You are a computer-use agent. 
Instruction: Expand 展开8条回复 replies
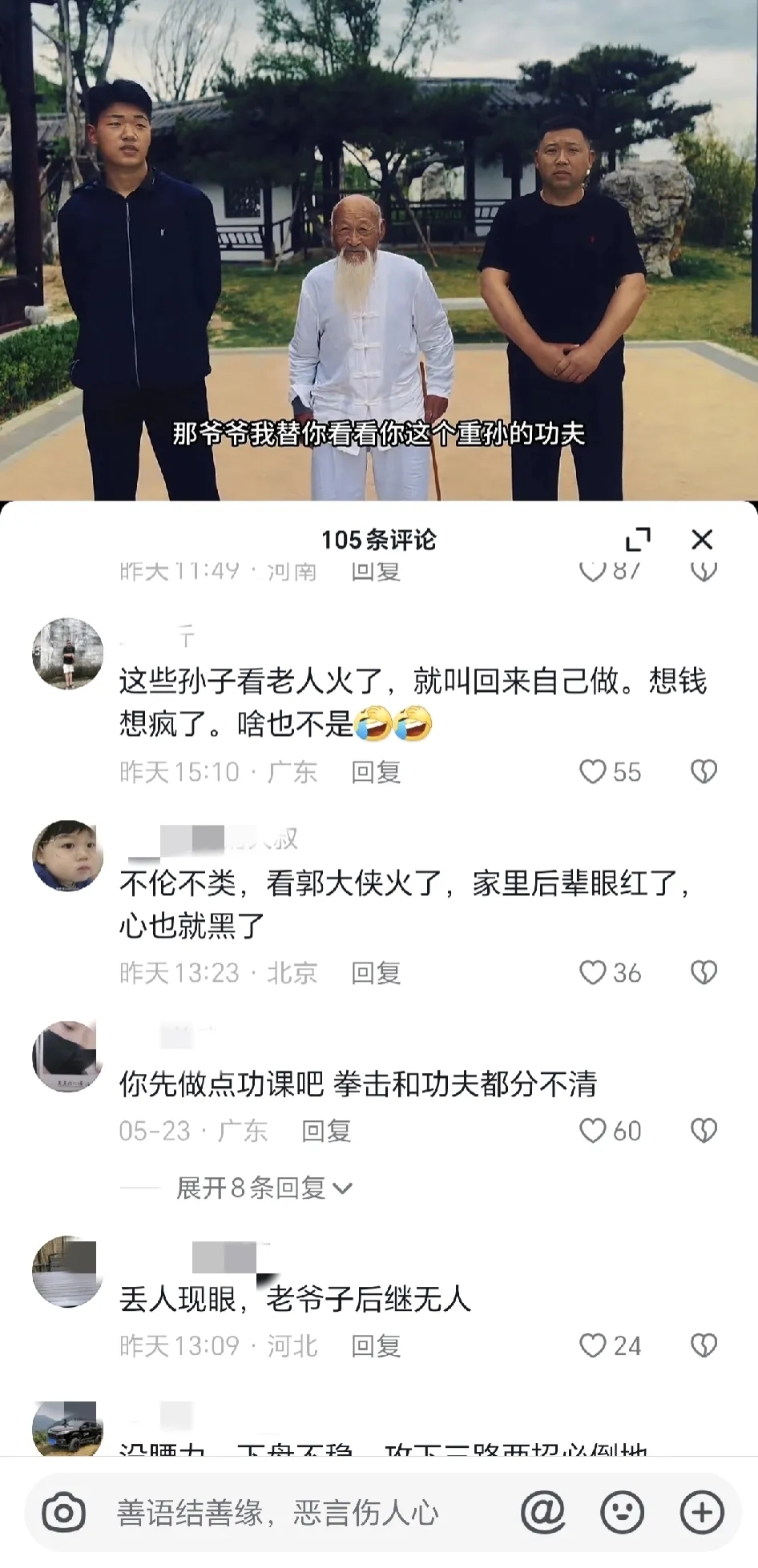pyautogui.click(x=264, y=1188)
